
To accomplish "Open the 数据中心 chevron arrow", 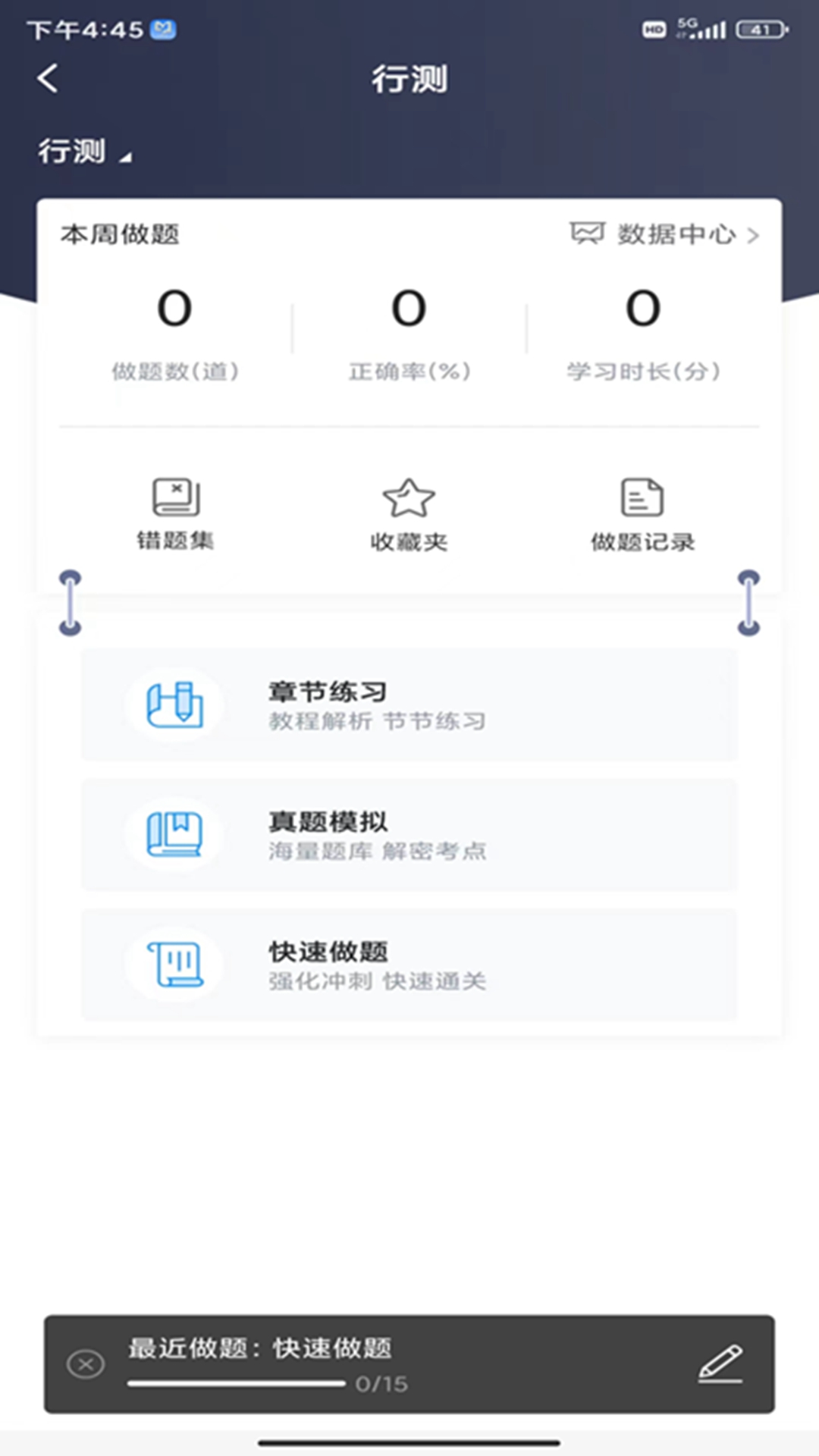I will (754, 235).
